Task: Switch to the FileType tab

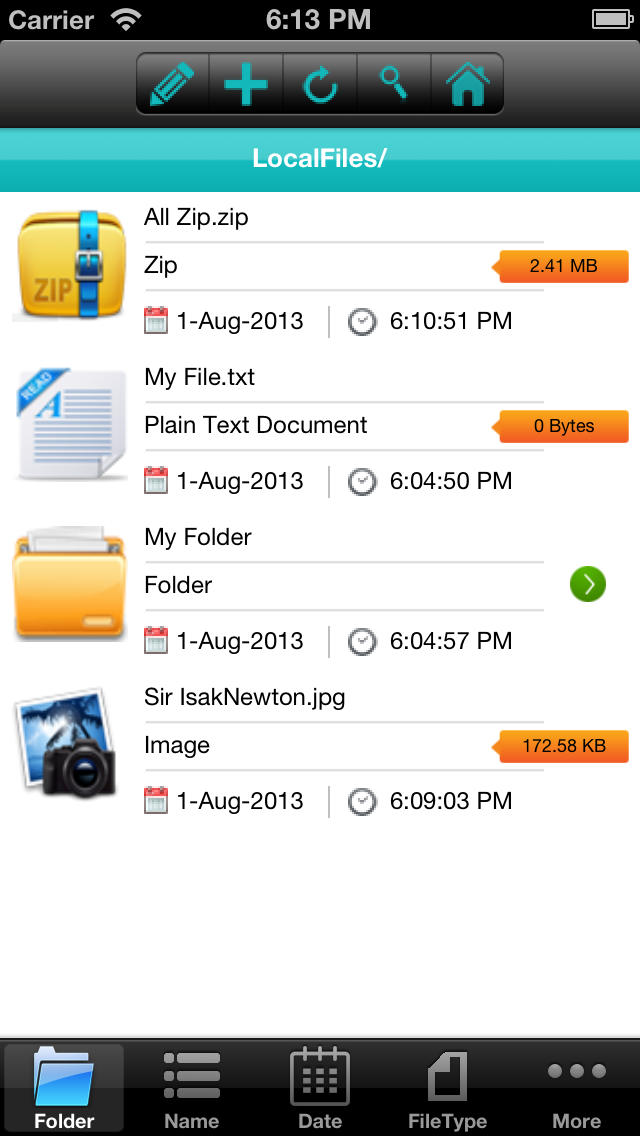Action: click(x=447, y=1088)
